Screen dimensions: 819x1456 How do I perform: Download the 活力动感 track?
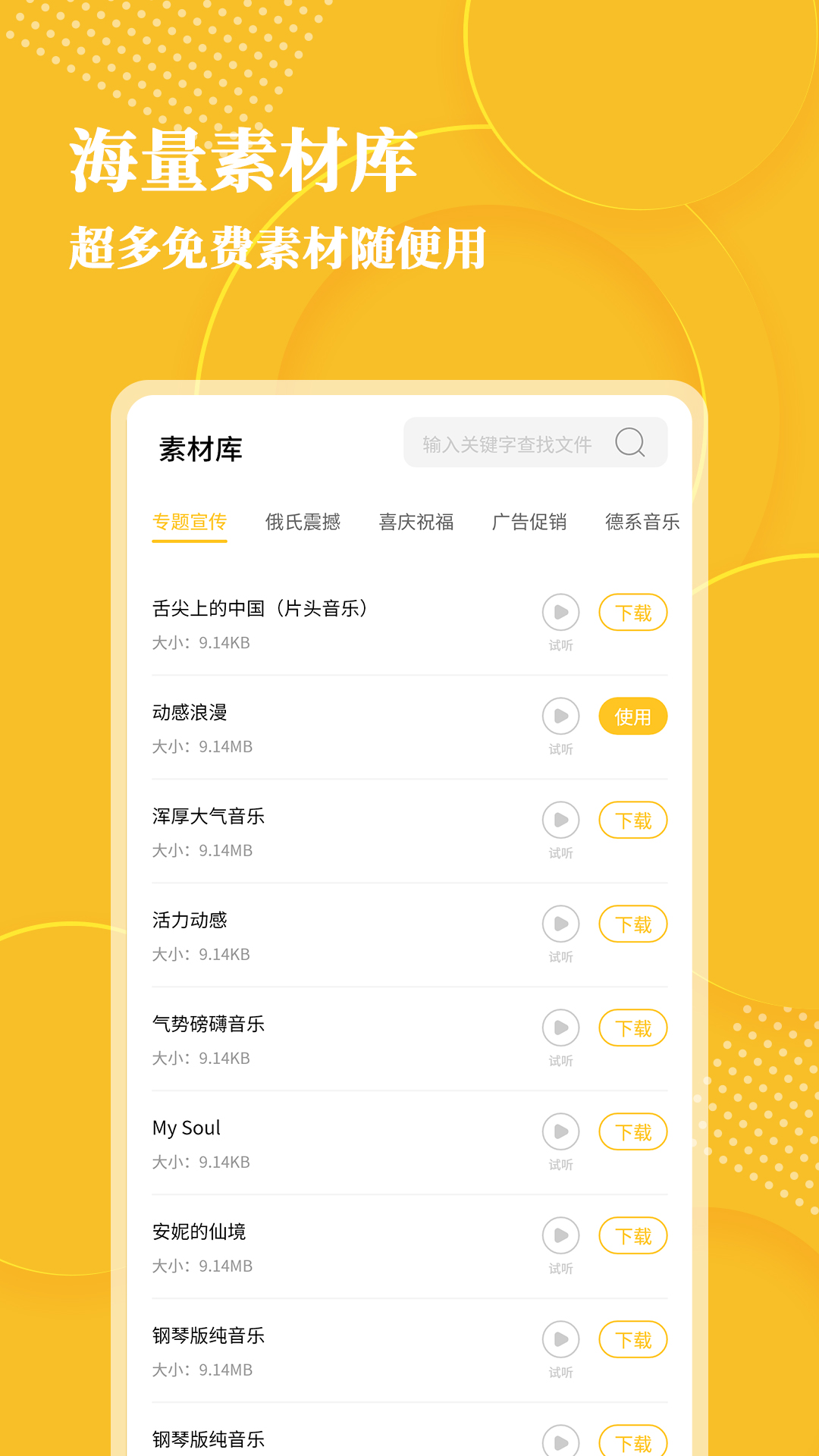(x=633, y=924)
